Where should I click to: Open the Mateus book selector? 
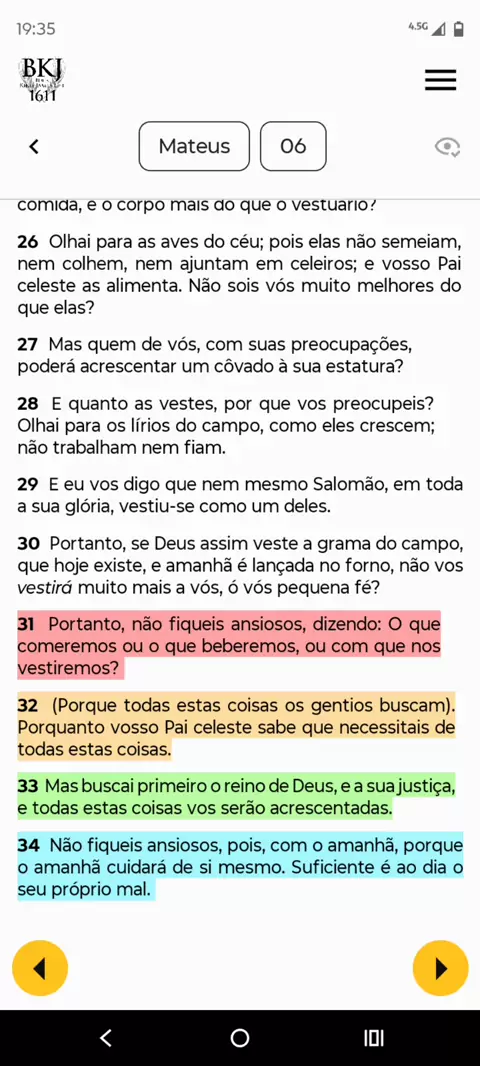pos(194,146)
